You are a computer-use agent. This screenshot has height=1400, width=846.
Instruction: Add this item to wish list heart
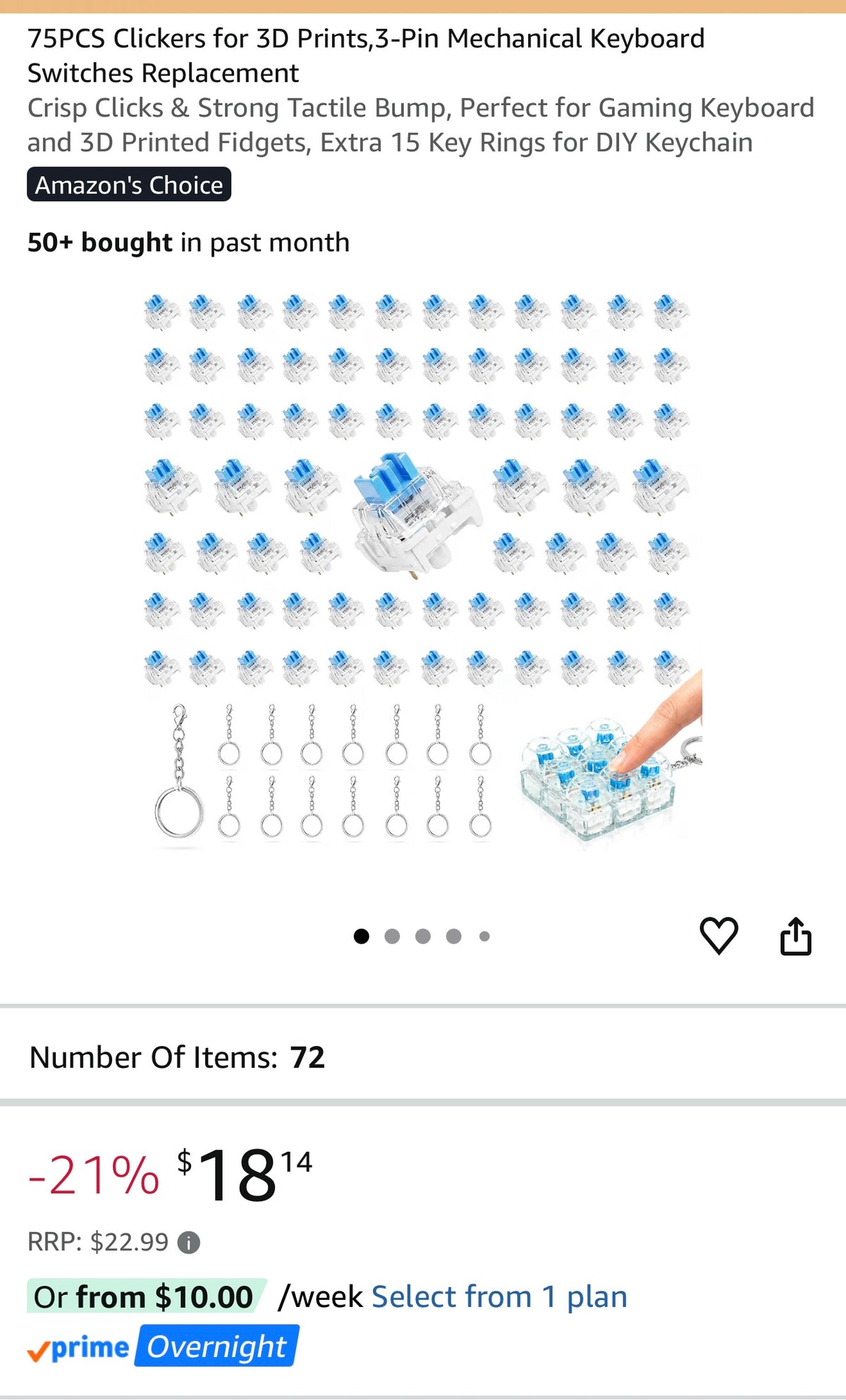[x=718, y=936]
